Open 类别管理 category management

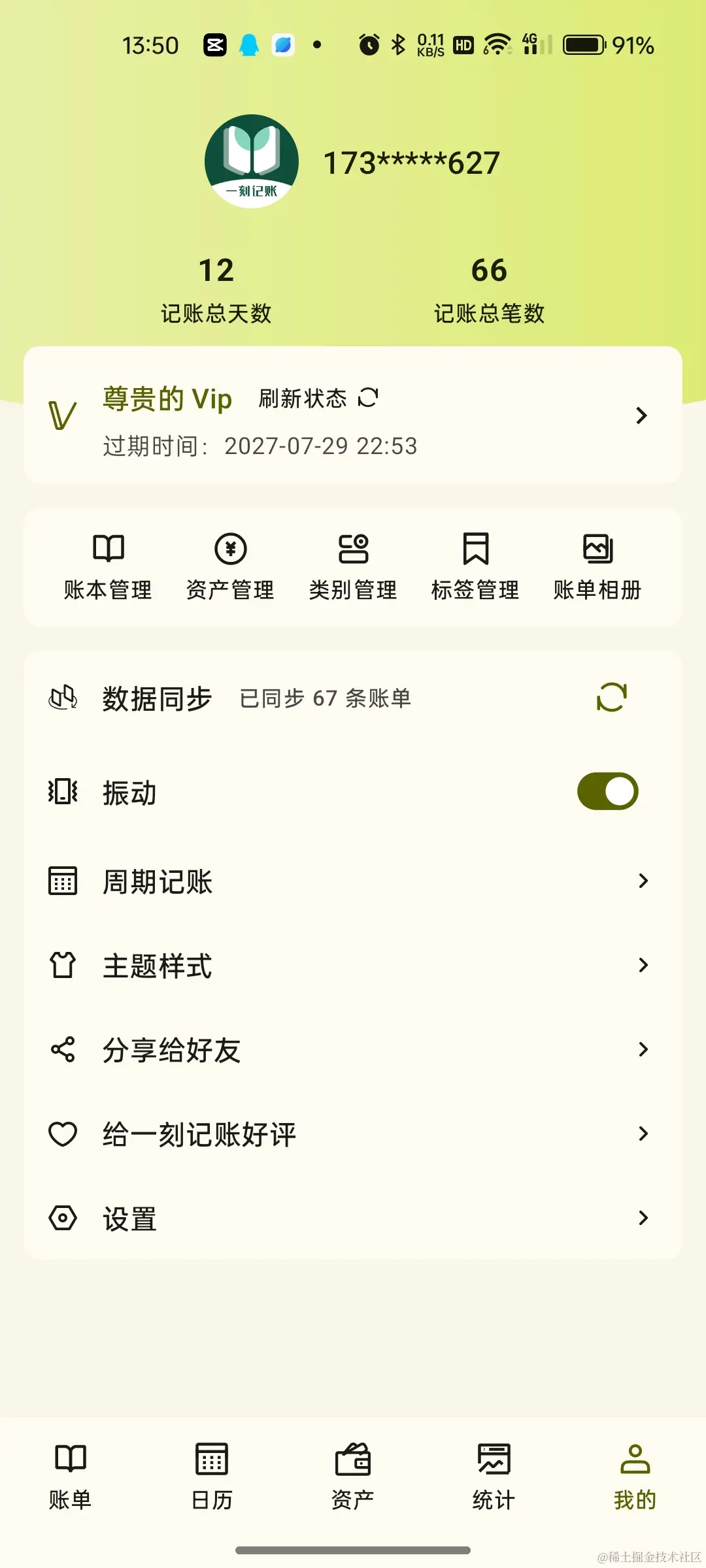(x=353, y=566)
